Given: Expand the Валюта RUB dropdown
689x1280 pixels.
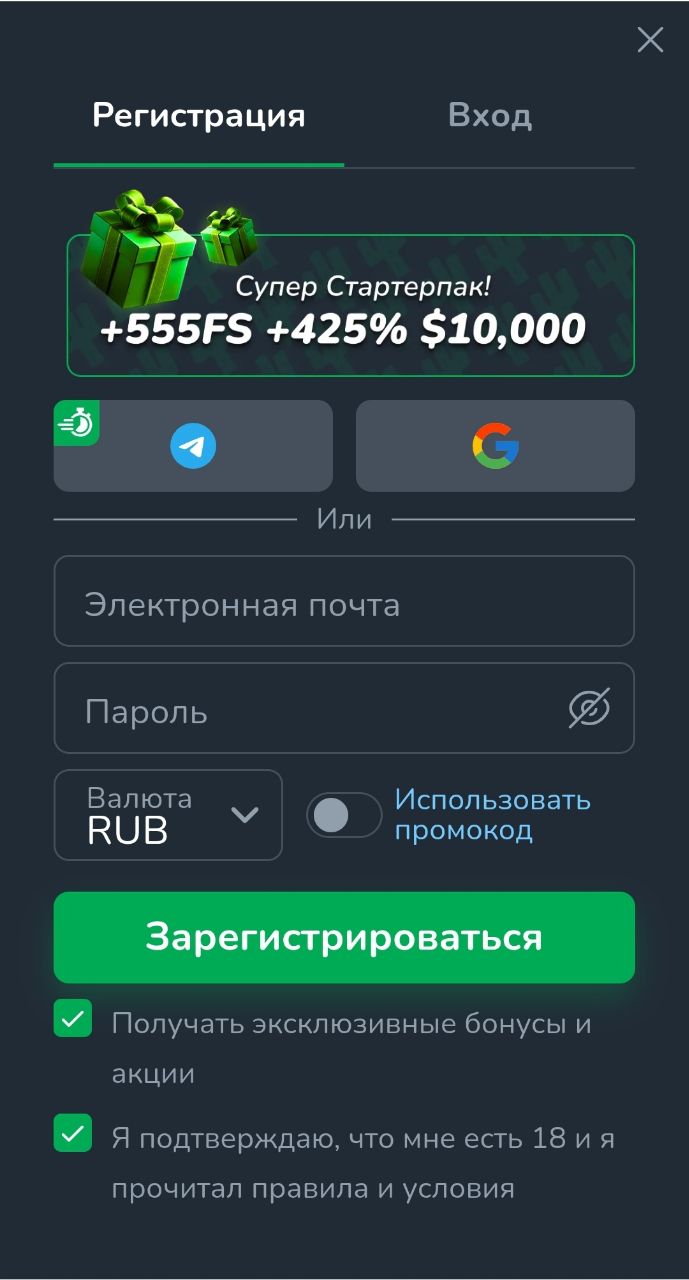Looking at the screenshot, I should (168, 815).
